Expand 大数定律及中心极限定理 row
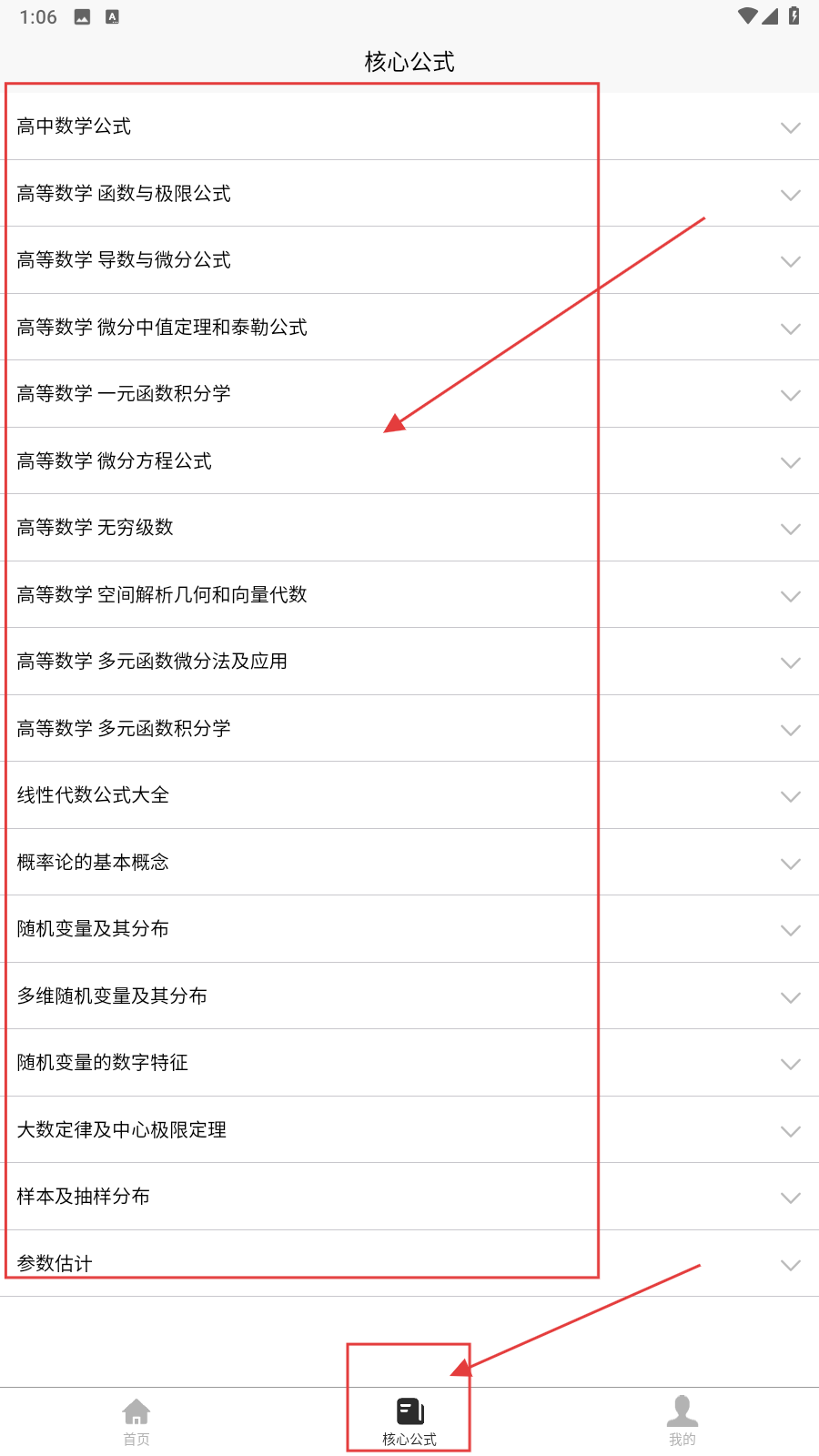819x1456 pixels. pyautogui.click(x=409, y=1130)
